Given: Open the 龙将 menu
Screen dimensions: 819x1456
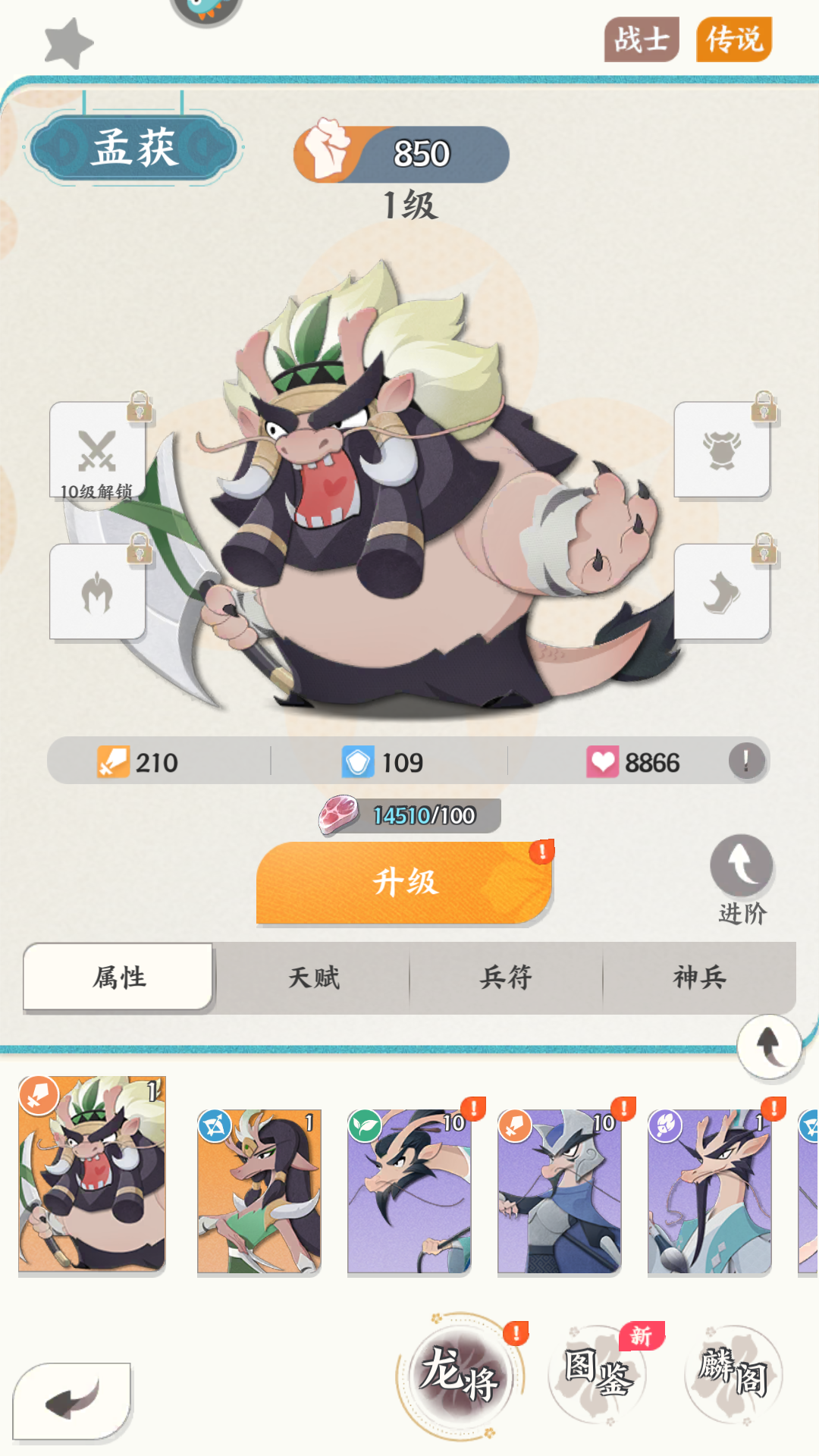Looking at the screenshot, I should tap(459, 1374).
